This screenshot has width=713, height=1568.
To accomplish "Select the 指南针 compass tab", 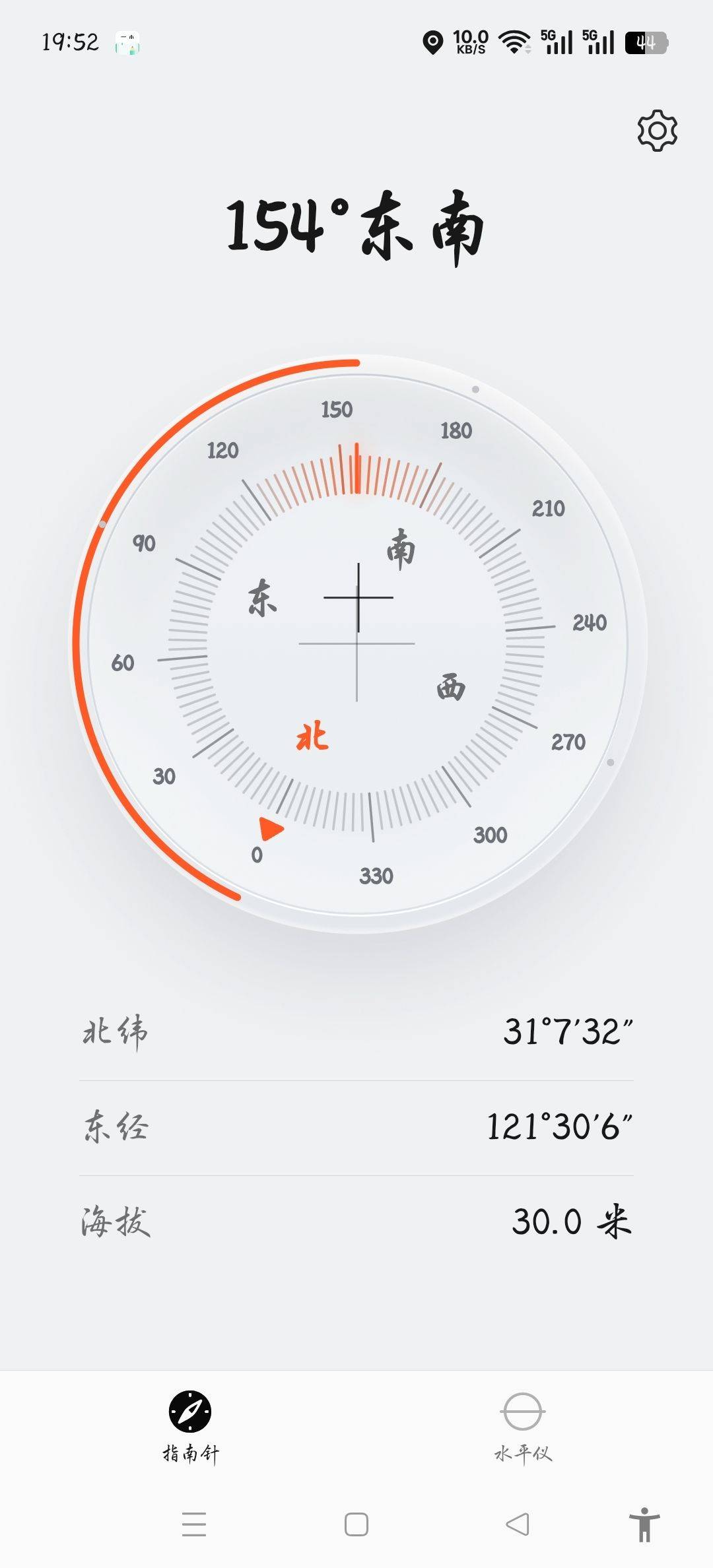I will (190, 1425).
